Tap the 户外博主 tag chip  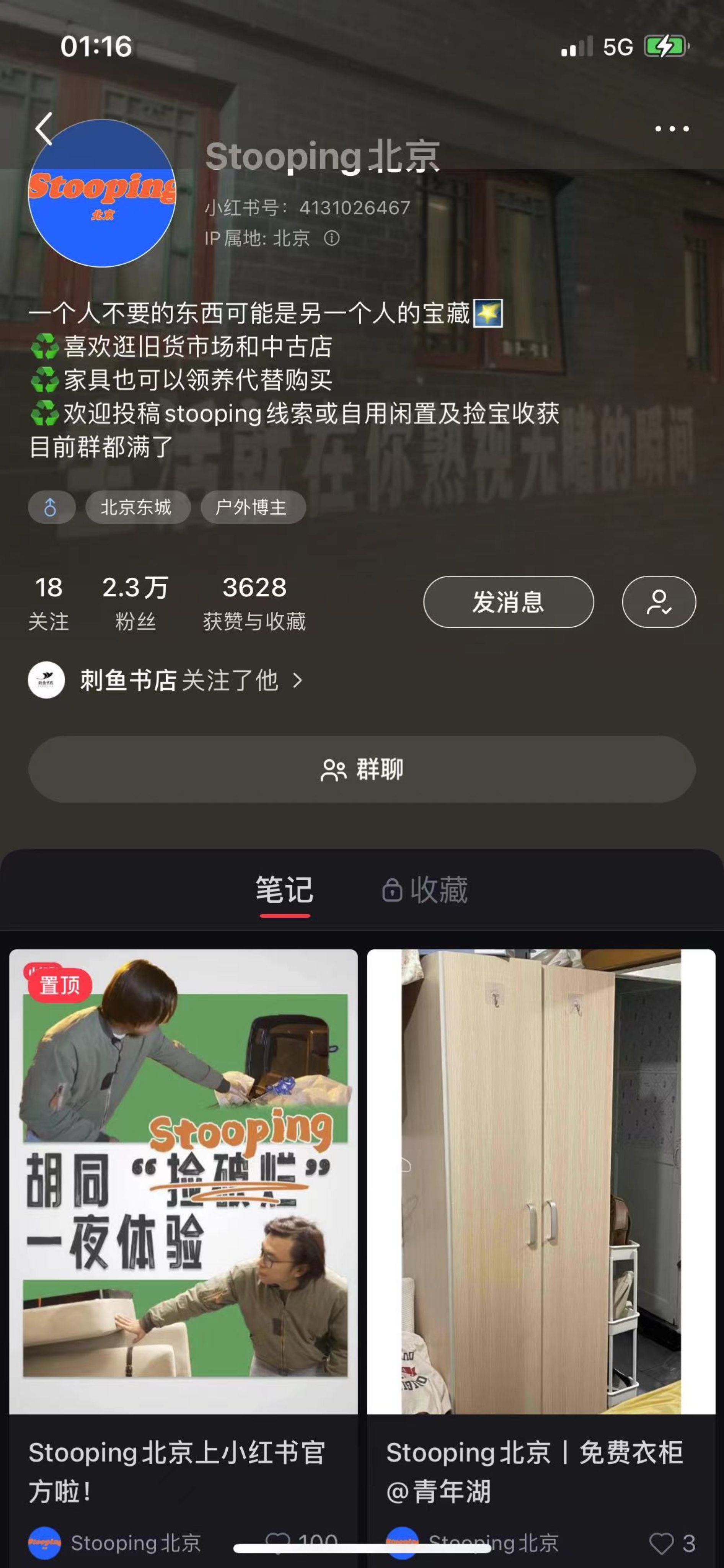(252, 507)
